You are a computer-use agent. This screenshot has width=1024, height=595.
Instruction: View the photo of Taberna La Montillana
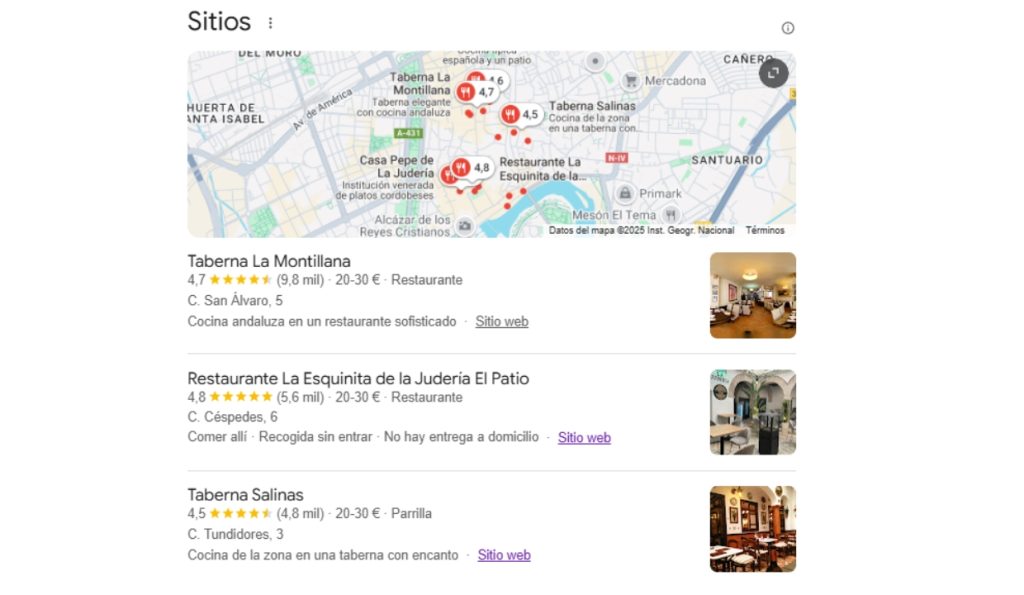coord(752,295)
